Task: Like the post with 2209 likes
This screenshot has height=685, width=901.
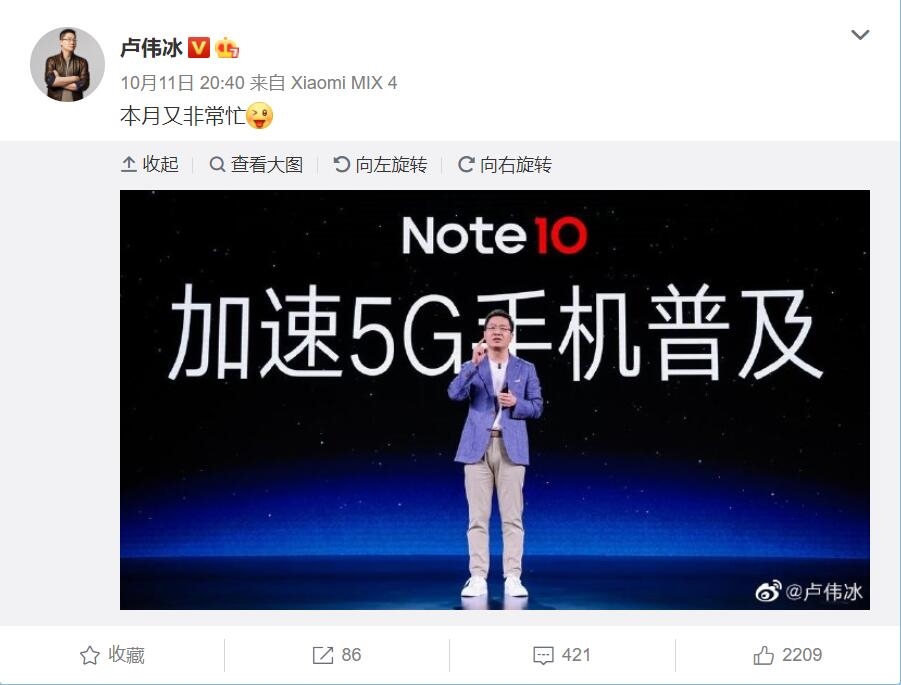Action: pyautogui.click(x=788, y=655)
